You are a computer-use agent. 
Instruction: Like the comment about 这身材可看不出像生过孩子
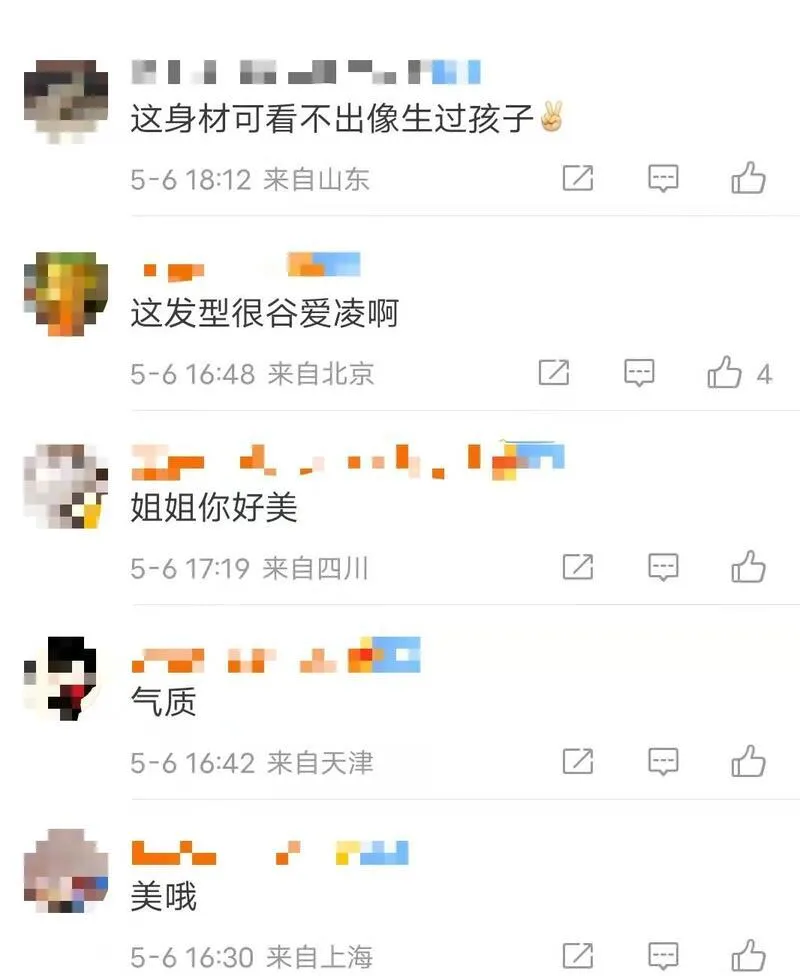[748, 179]
